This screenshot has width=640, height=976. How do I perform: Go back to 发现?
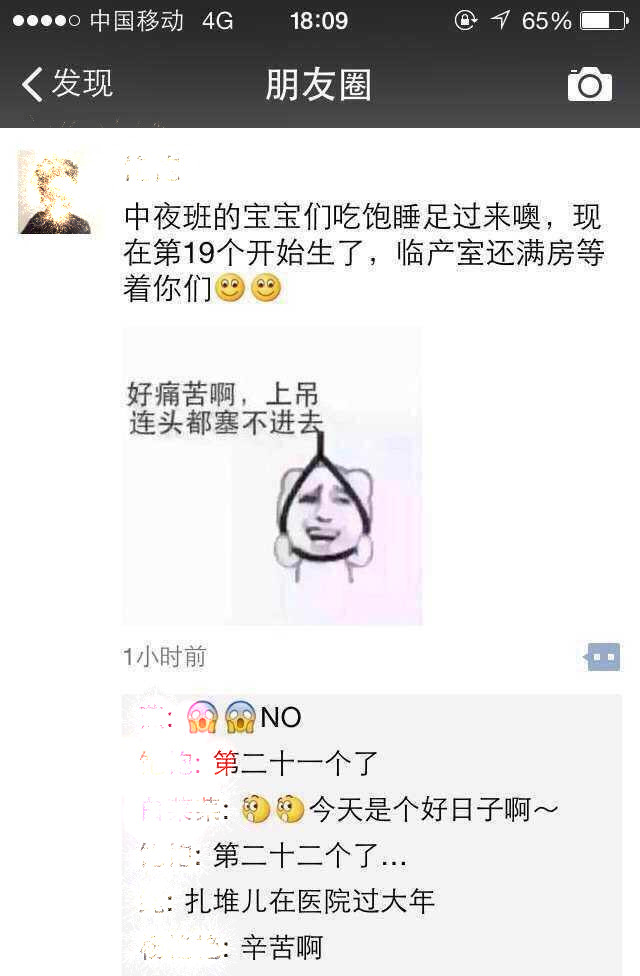(x=67, y=84)
